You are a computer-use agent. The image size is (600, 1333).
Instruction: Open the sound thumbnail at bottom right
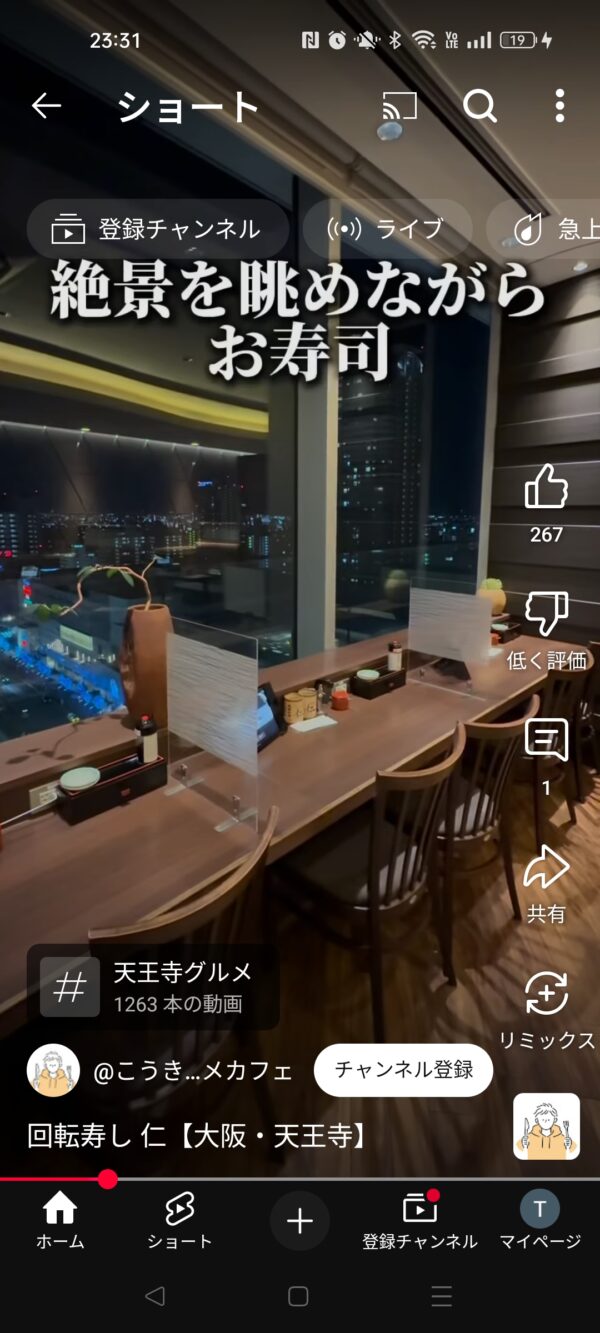click(546, 1126)
